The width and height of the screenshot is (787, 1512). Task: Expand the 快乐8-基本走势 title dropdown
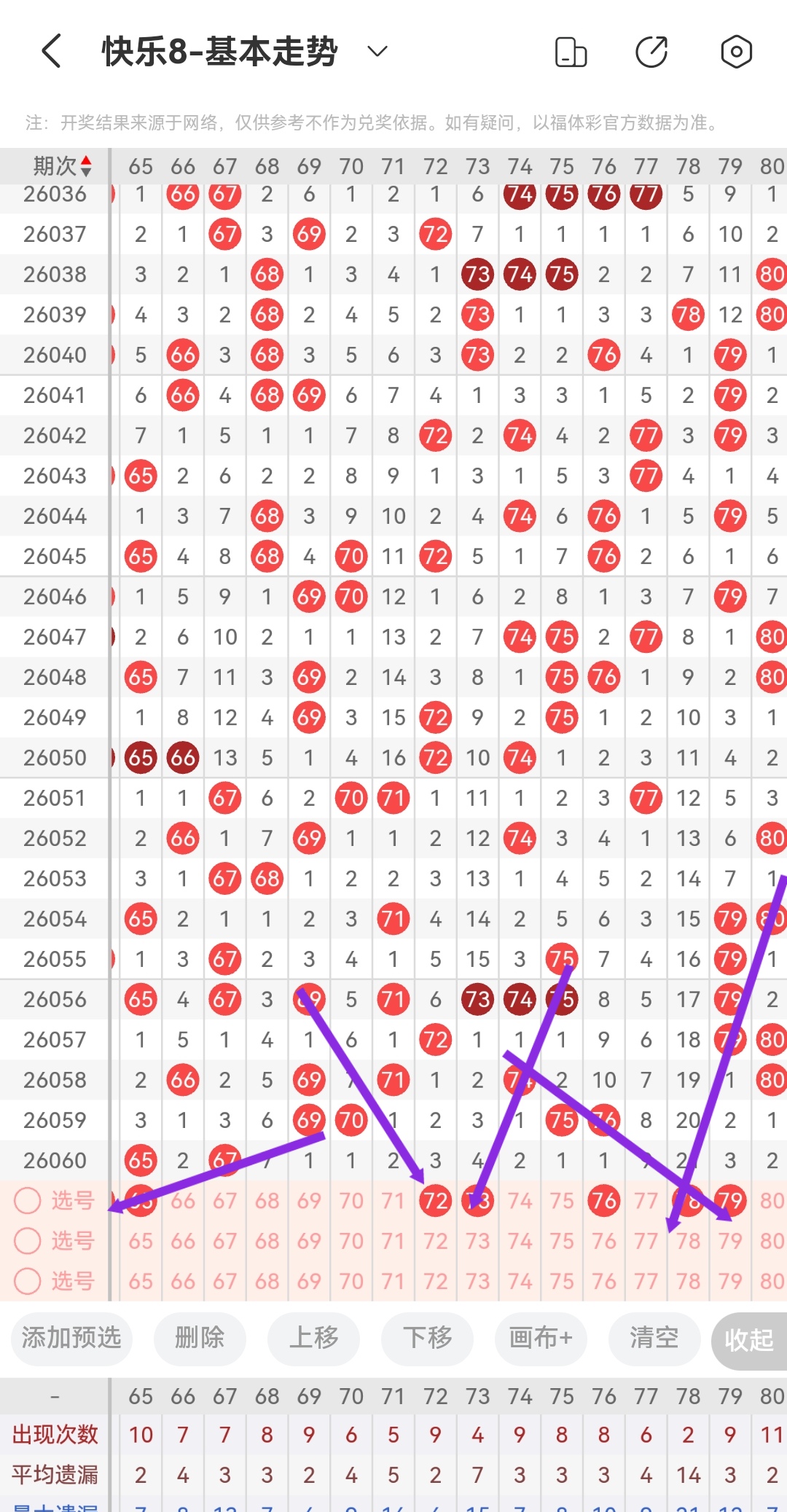tap(377, 52)
